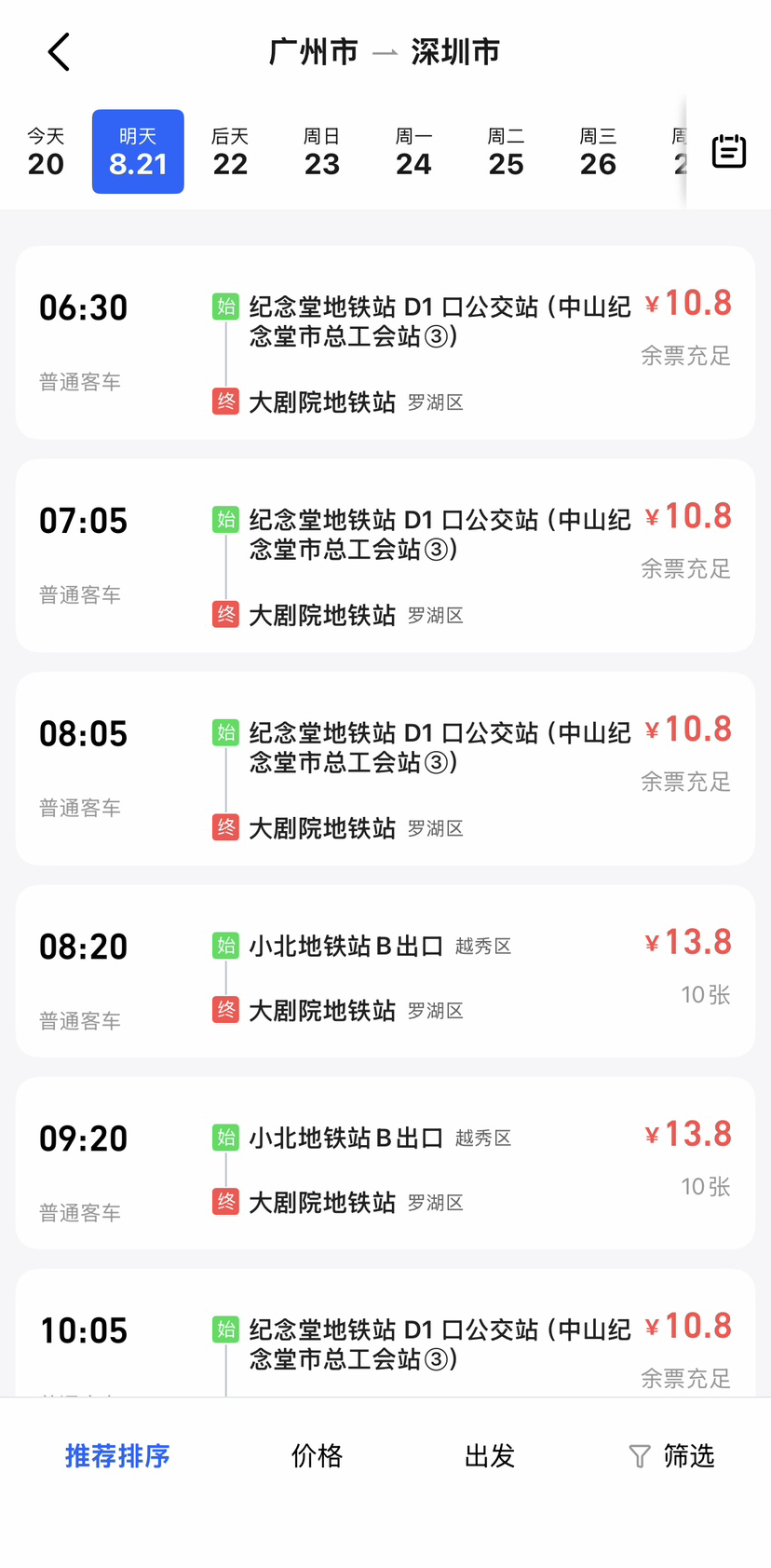The width and height of the screenshot is (771, 1568).
Task: Open the 08:20 bus from 小北地铁站
Action: [385, 971]
